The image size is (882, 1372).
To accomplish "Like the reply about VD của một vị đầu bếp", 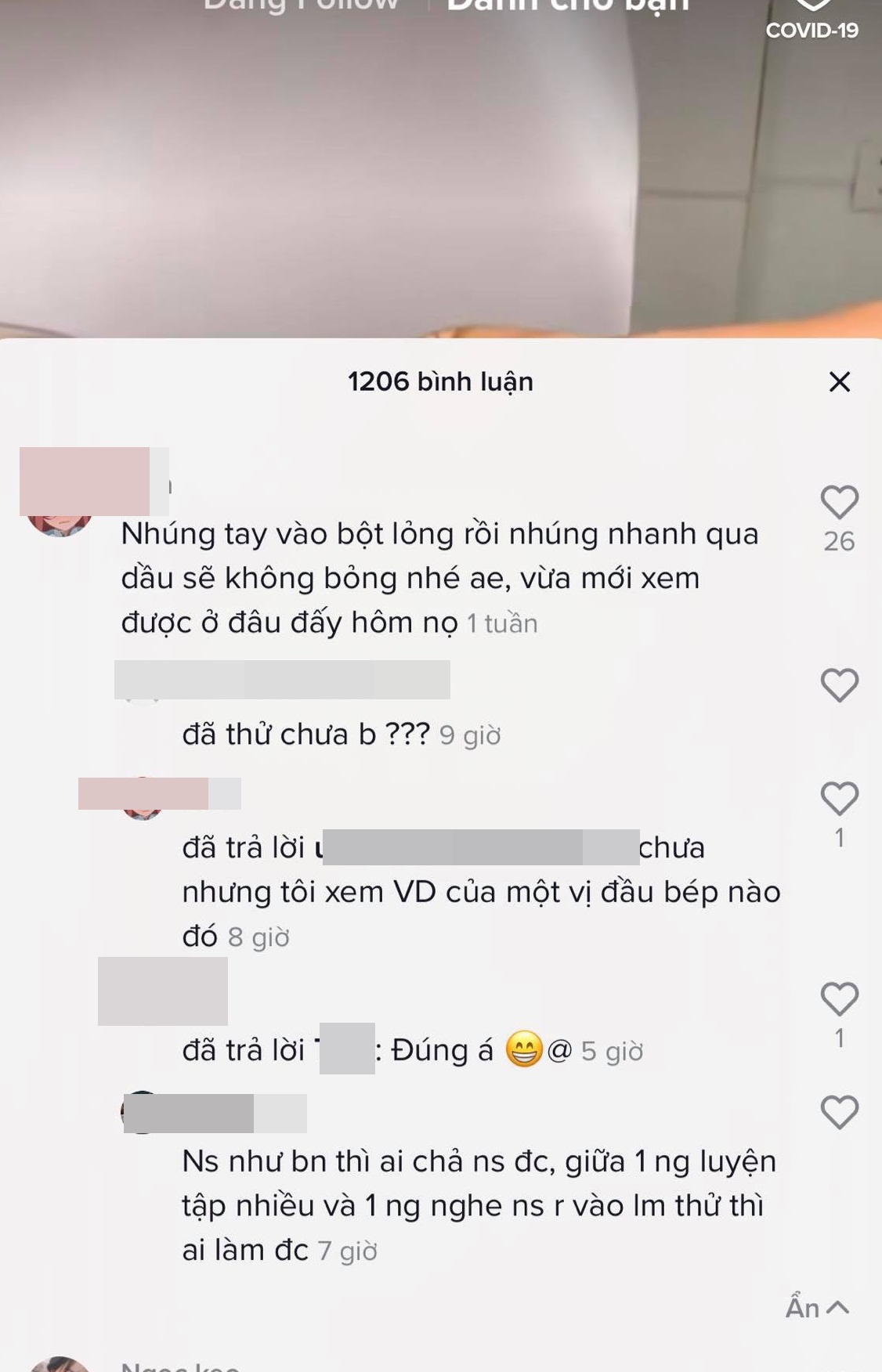I will pyautogui.click(x=839, y=799).
